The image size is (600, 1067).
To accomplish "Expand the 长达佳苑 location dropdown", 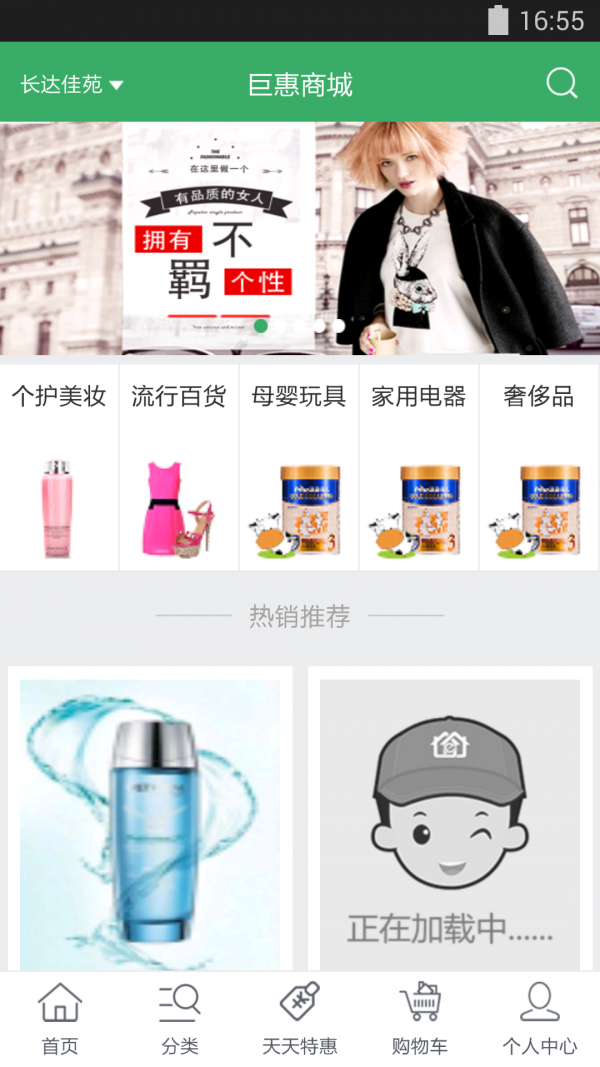I will tap(72, 85).
